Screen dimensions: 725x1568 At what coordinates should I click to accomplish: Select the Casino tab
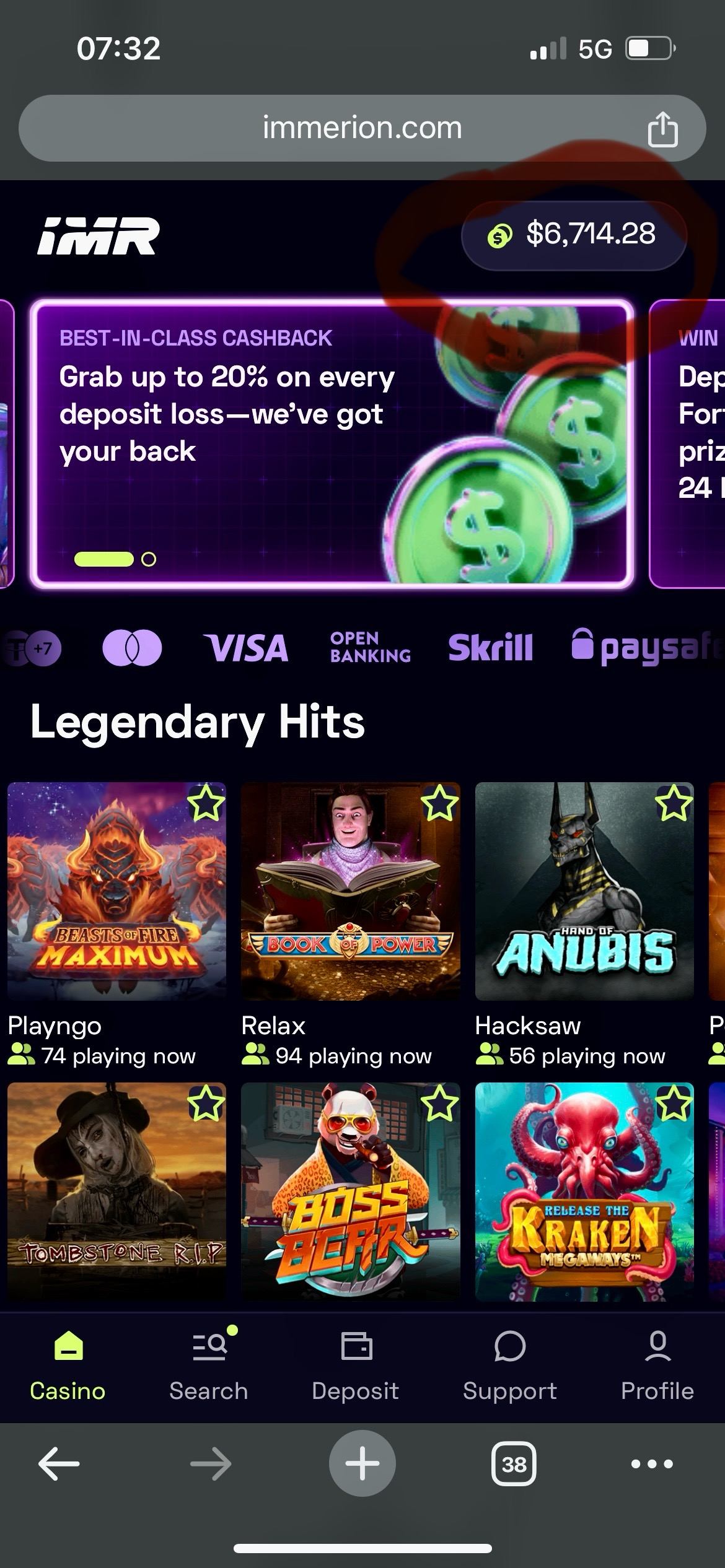point(68,1365)
